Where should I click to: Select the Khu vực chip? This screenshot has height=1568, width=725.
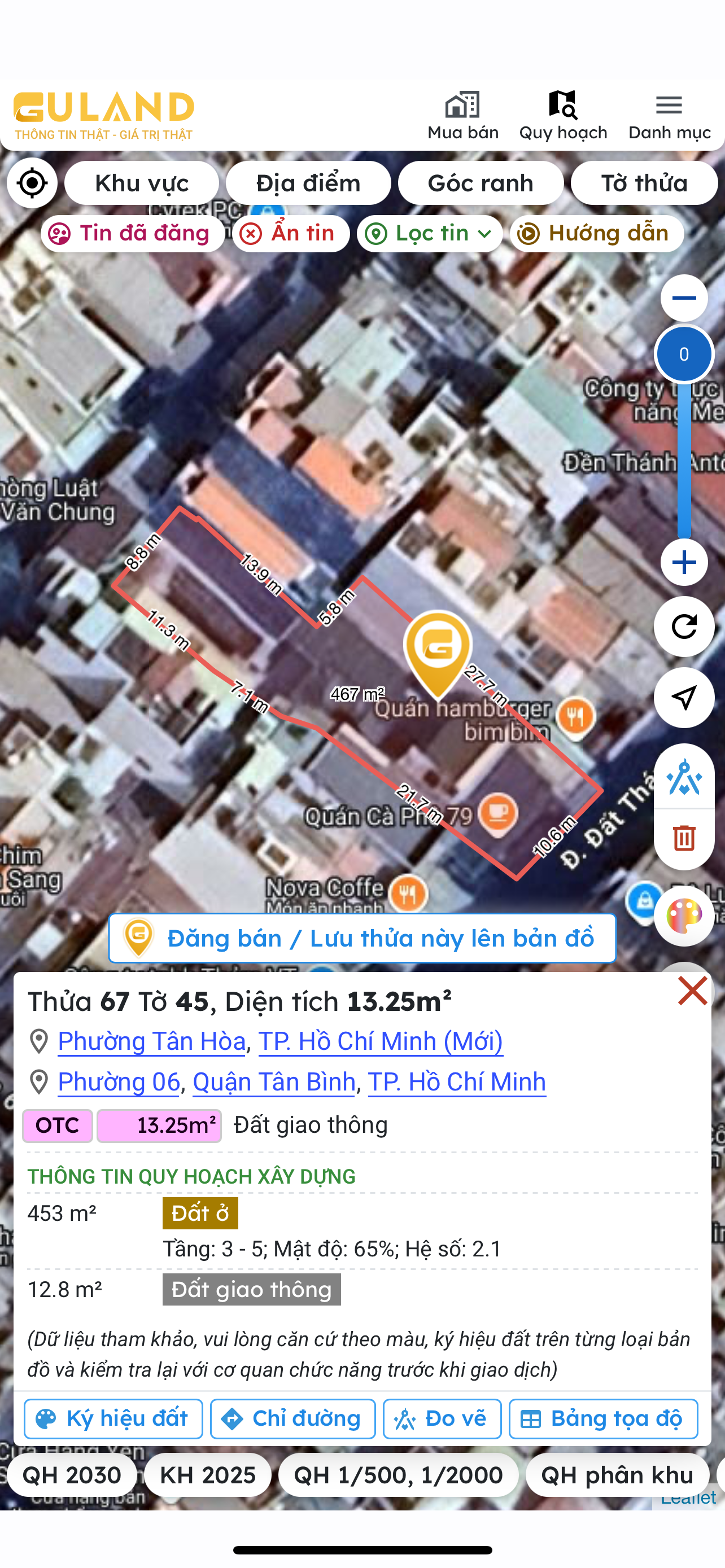142,183
